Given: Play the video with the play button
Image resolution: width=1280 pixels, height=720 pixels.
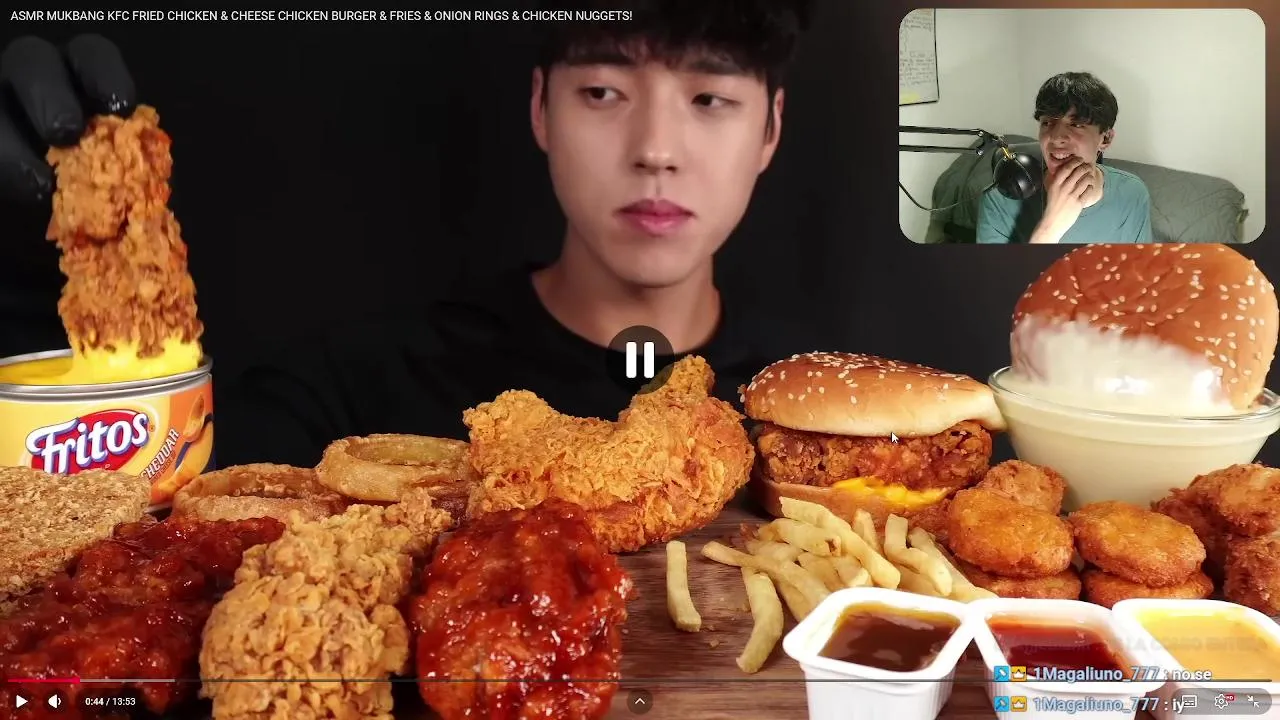Looking at the screenshot, I should pyautogui.click(x=21, y=702).
